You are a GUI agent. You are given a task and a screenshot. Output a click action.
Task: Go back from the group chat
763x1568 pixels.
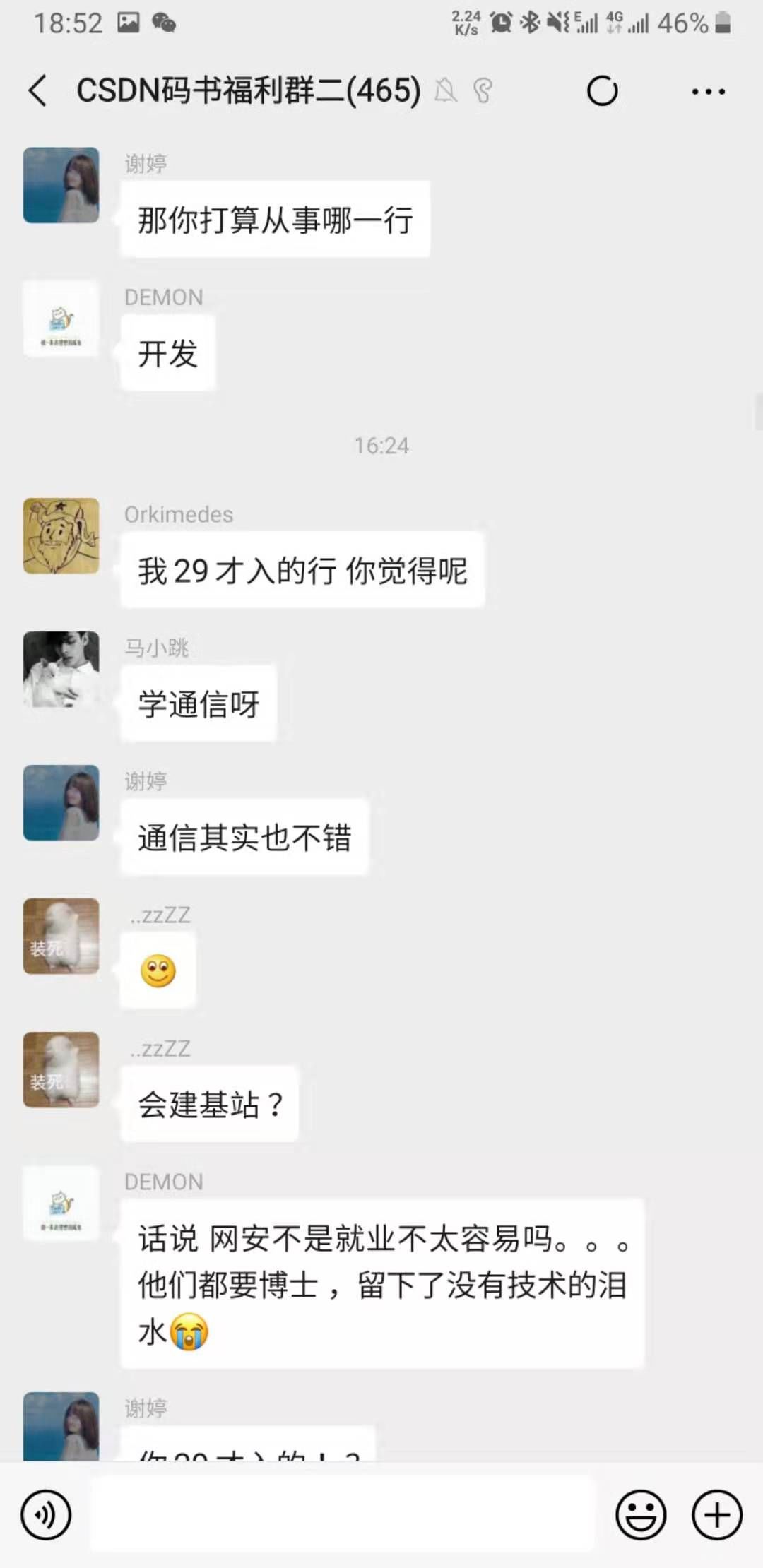coord(38,91)
